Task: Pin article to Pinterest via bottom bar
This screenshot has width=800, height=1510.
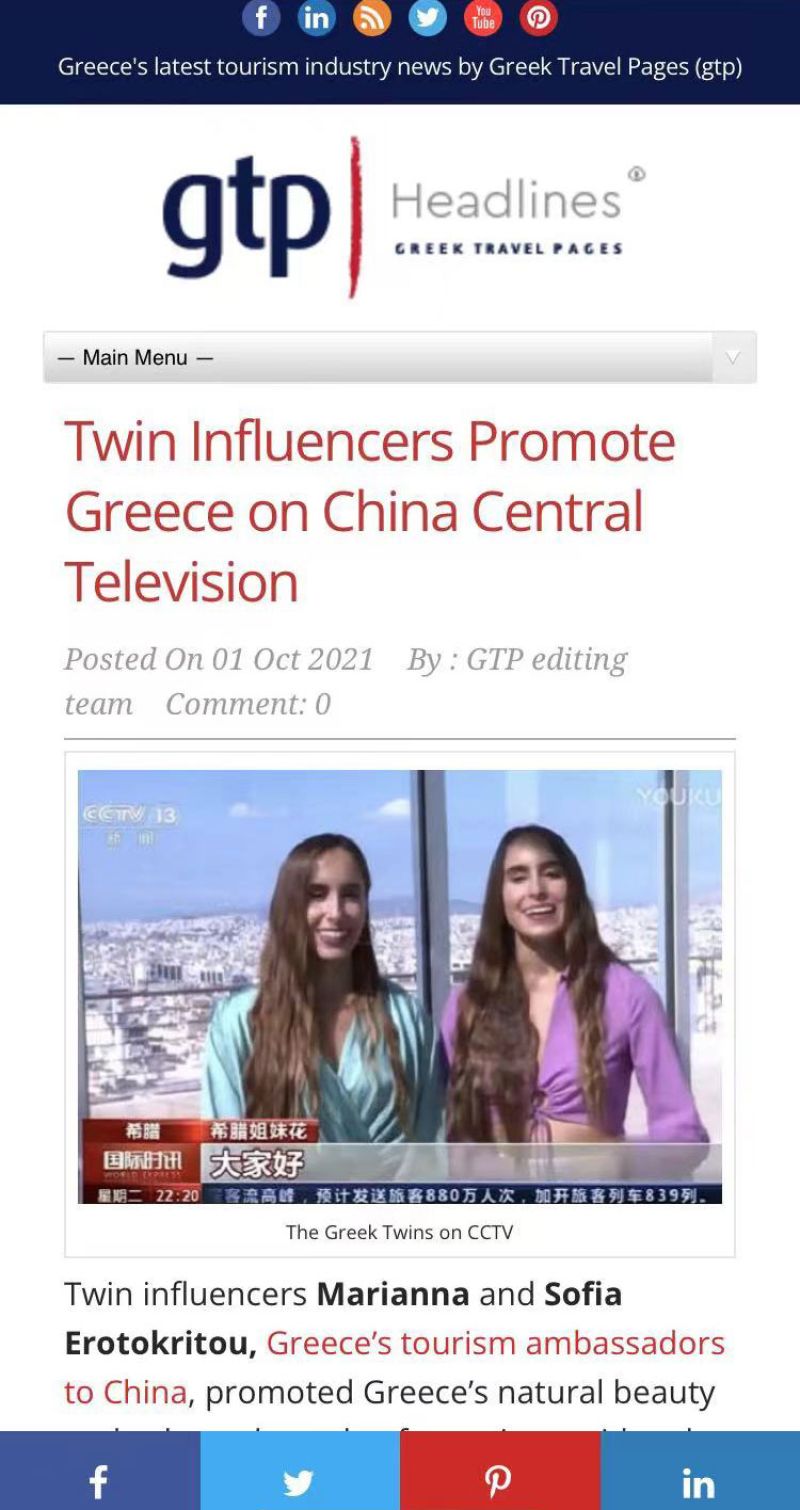Action: (x=499, y=1482)
